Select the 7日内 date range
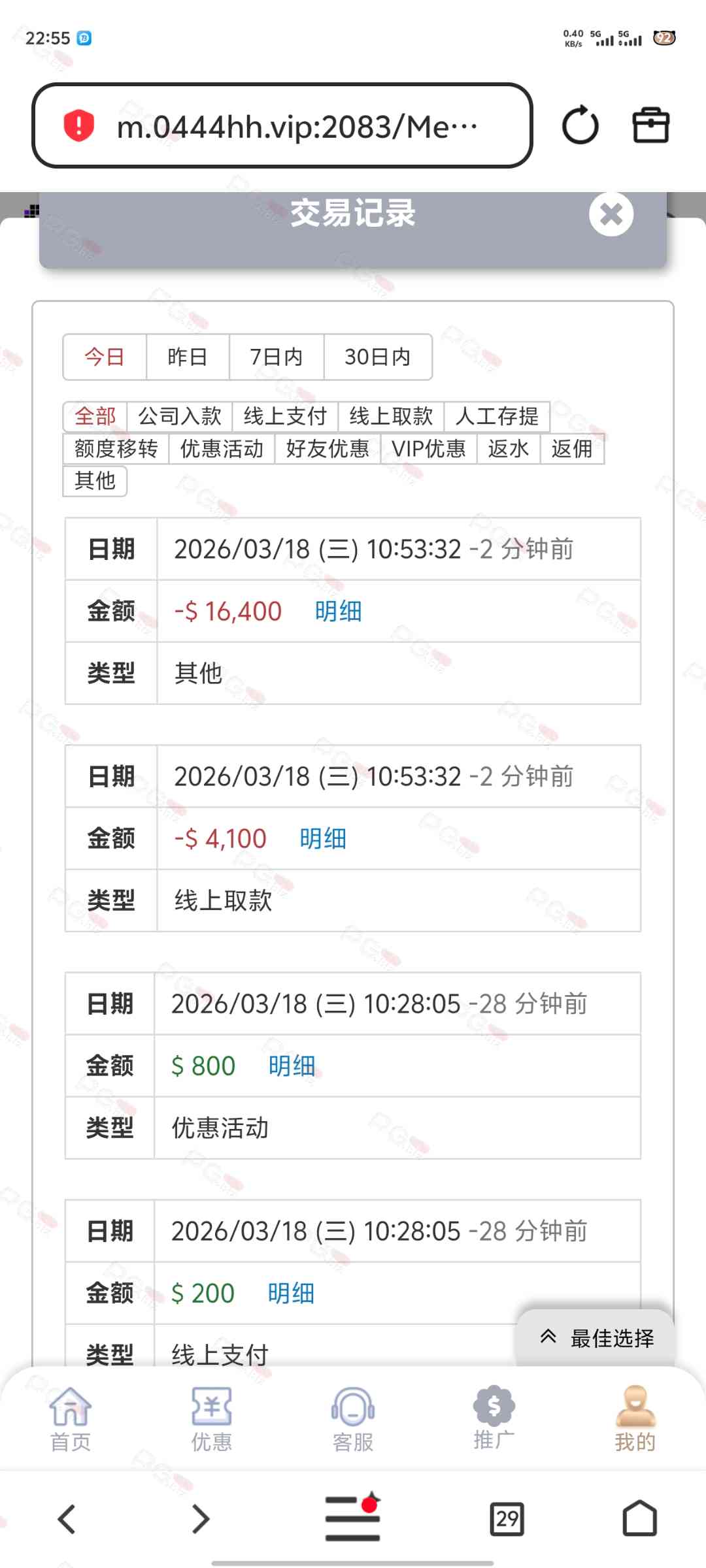The height and width of the screenshot is (1568, 706). 276,357
